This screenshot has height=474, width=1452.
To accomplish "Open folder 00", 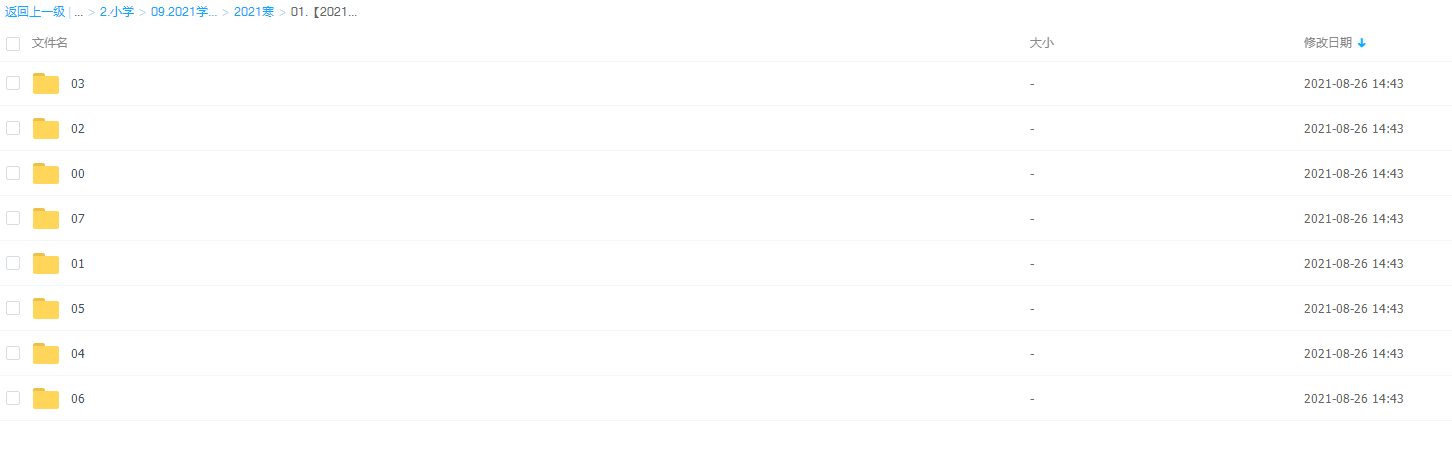I will click(77, 174).
